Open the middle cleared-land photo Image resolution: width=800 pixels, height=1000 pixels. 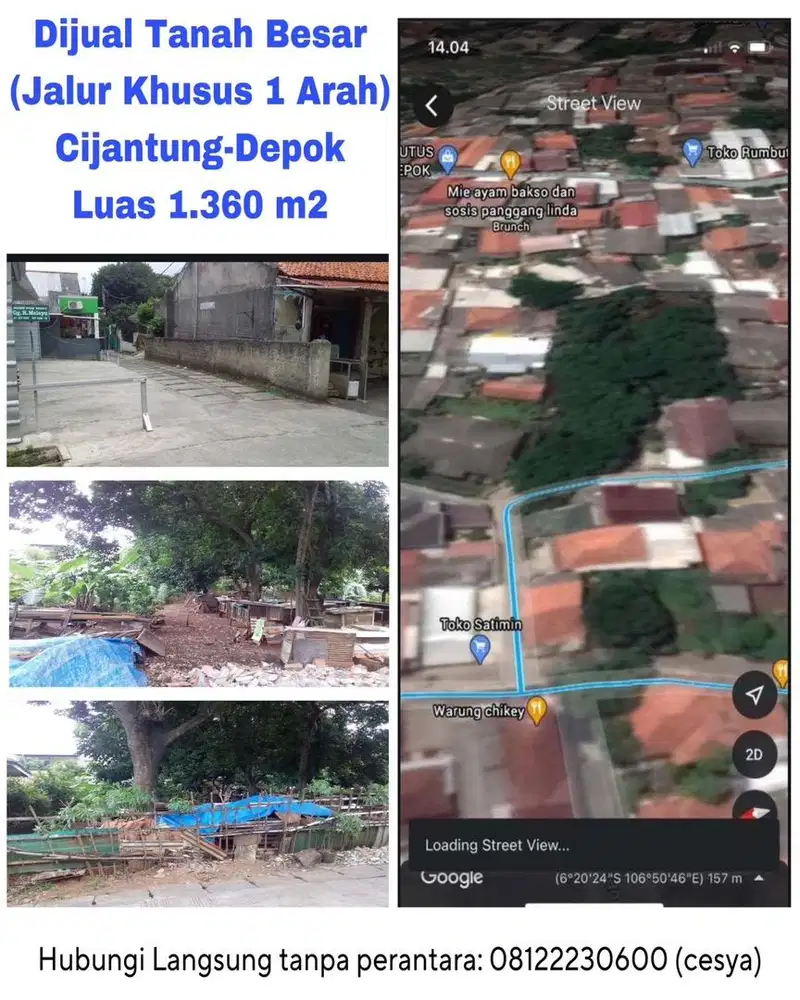pos(196,583)
